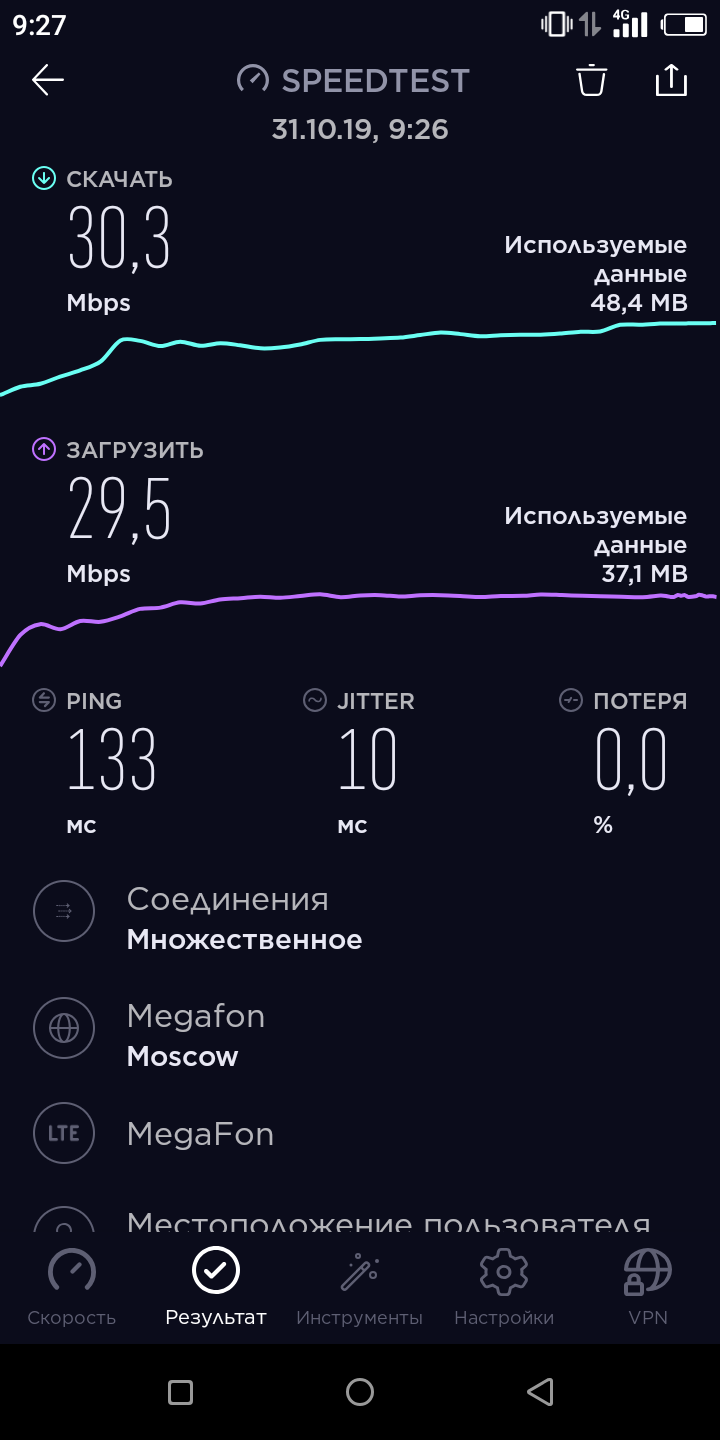Image resolution: width=720 pixels, height=1440 pixels.
Task: Select the Результат tab
Action: pos(216,1286)
